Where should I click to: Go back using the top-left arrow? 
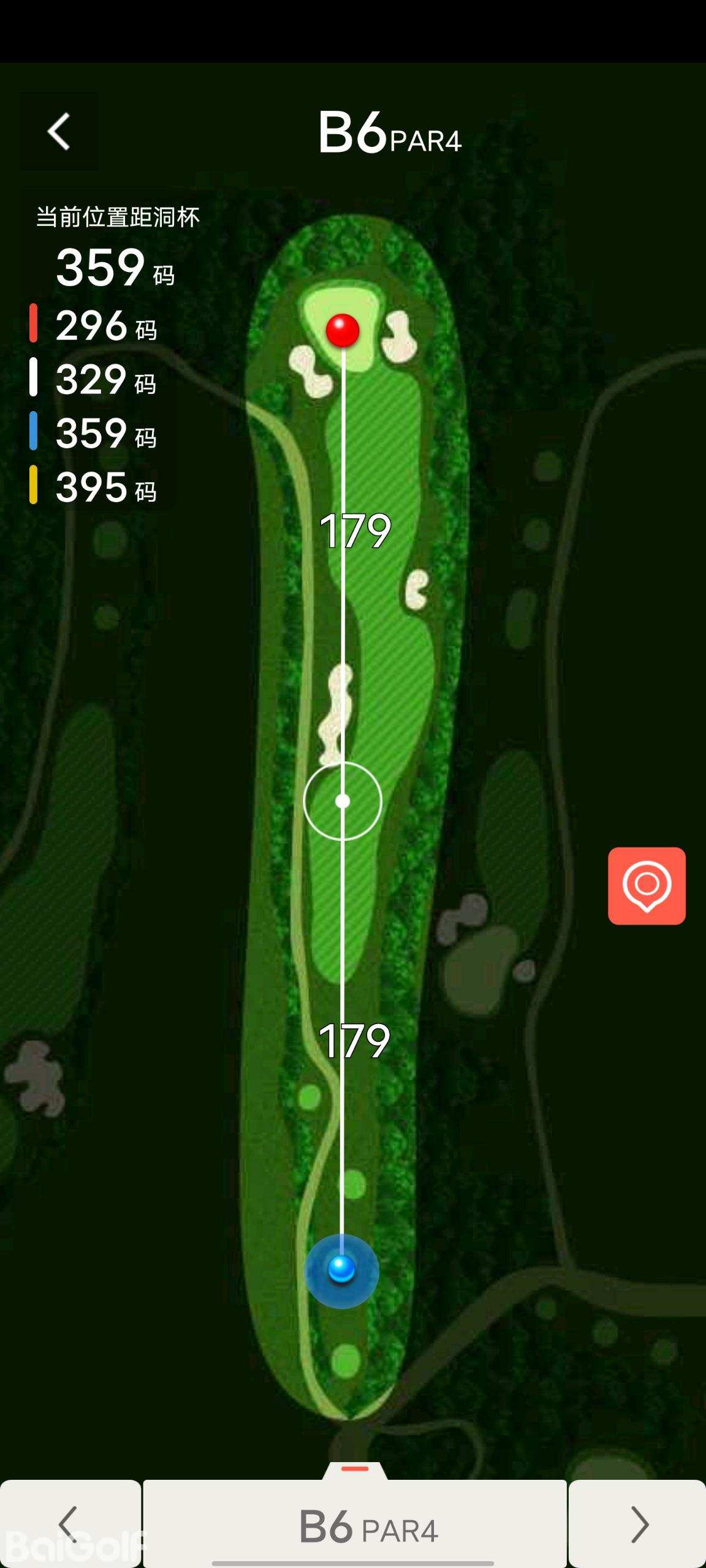59,132
